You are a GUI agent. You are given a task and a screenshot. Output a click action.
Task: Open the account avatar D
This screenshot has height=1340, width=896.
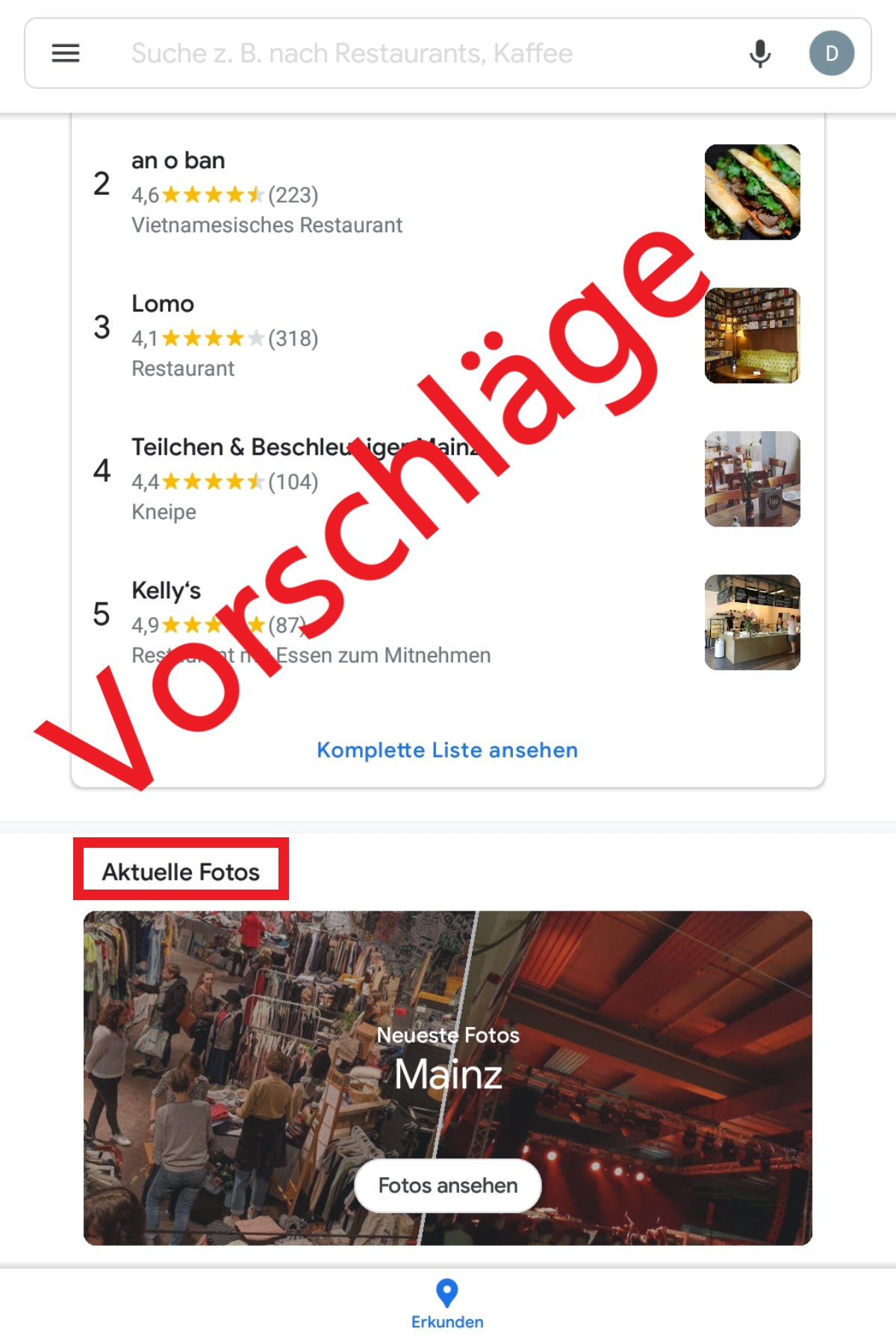coord(831,53)
